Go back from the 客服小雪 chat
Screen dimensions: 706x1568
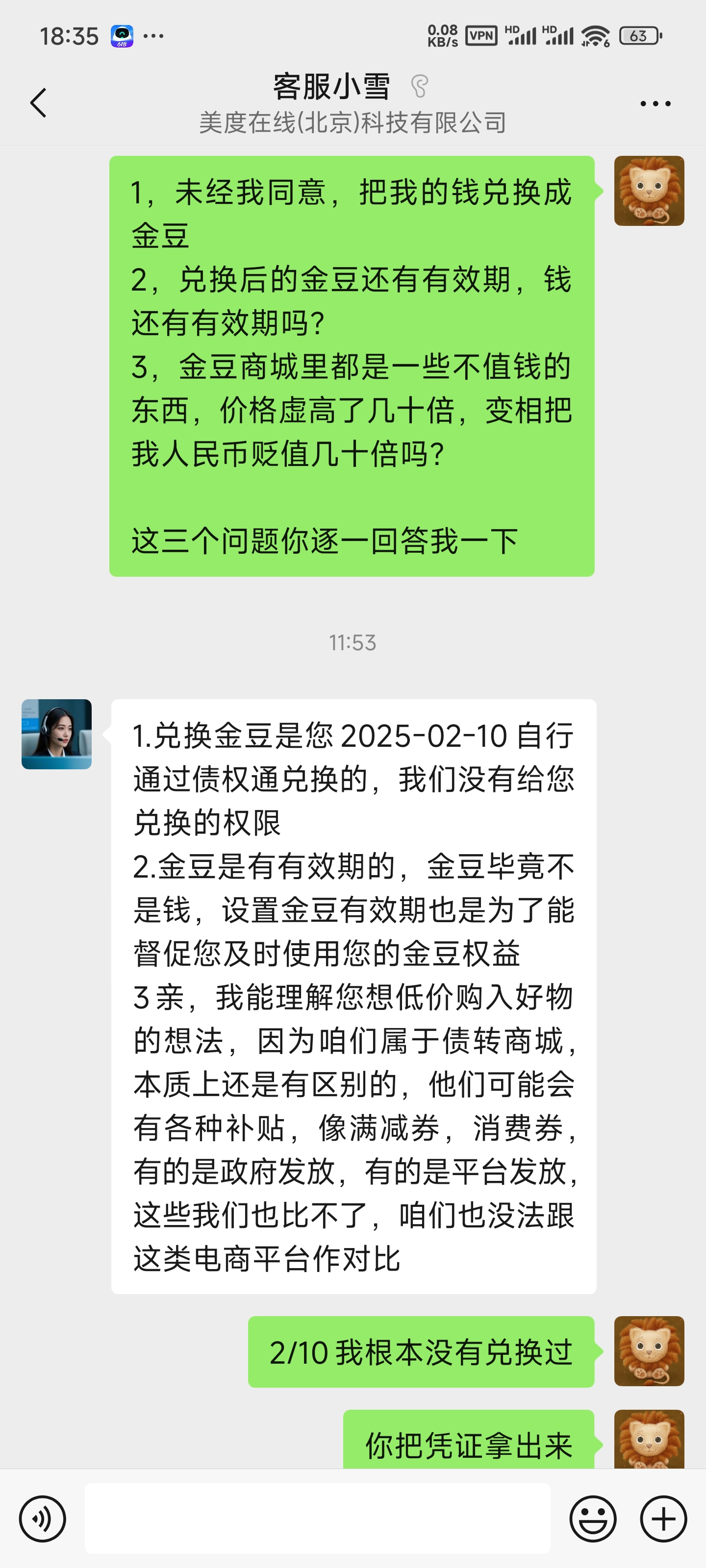(38, 103)
